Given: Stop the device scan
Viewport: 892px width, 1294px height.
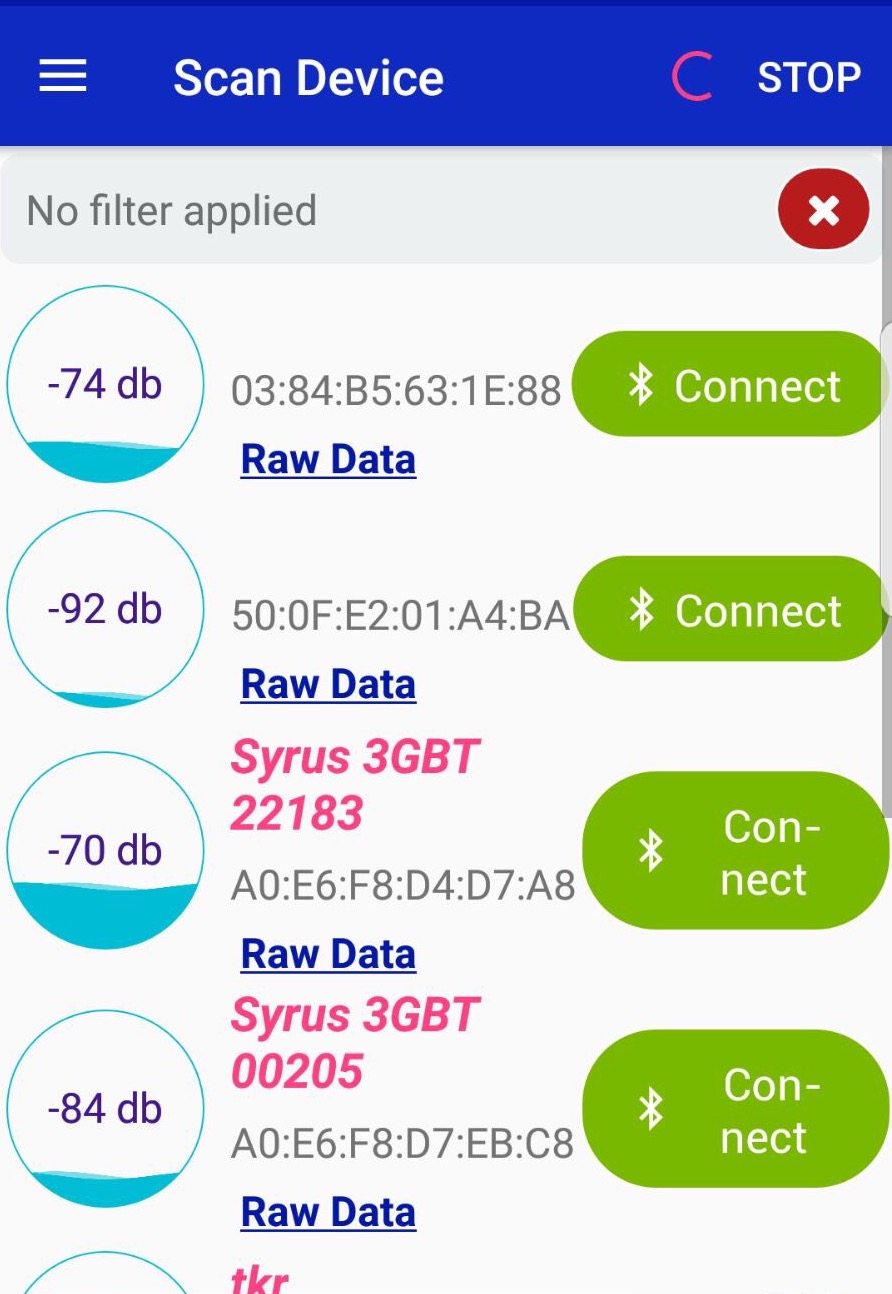Looking at the screenshot, I should click(808, 77).
